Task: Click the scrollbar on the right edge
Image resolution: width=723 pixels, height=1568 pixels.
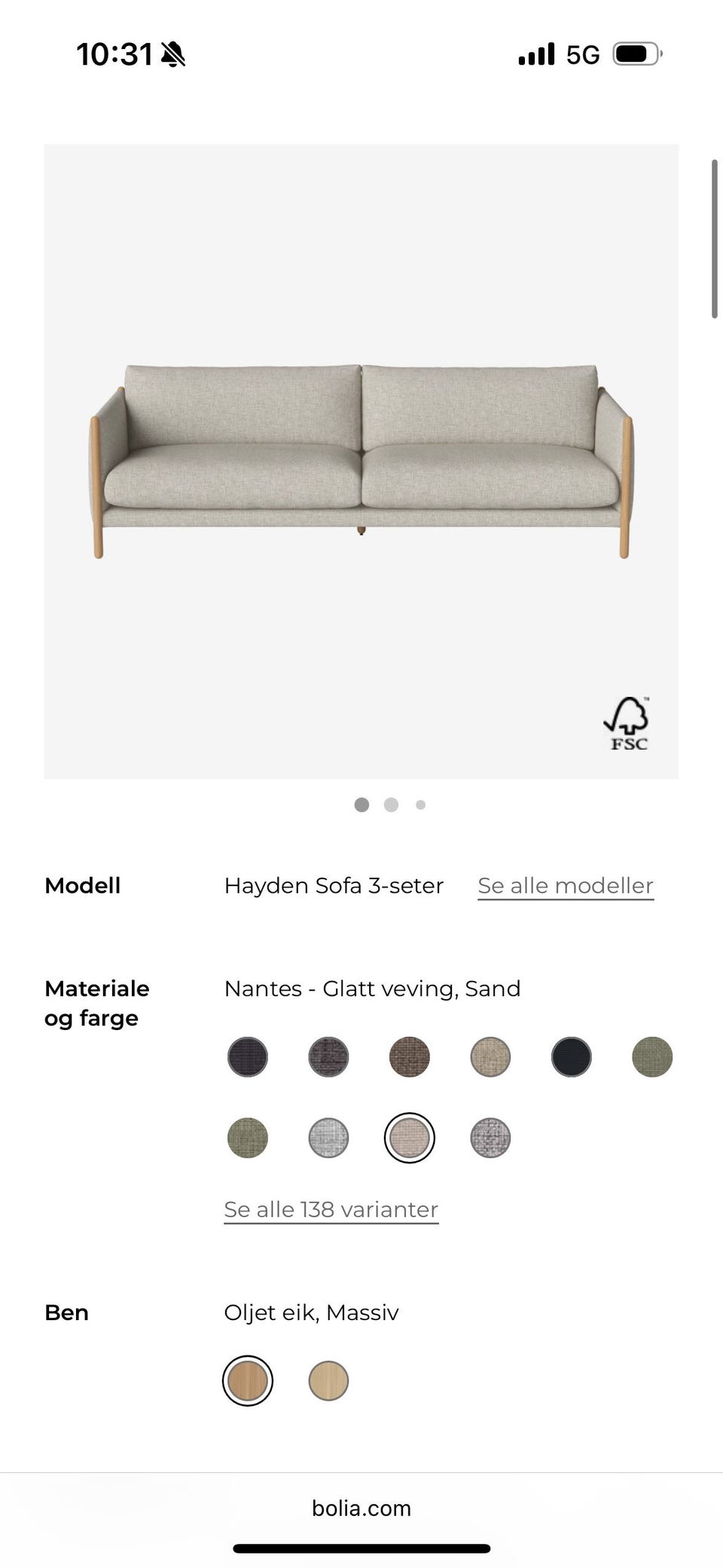Action: point(715,234)
